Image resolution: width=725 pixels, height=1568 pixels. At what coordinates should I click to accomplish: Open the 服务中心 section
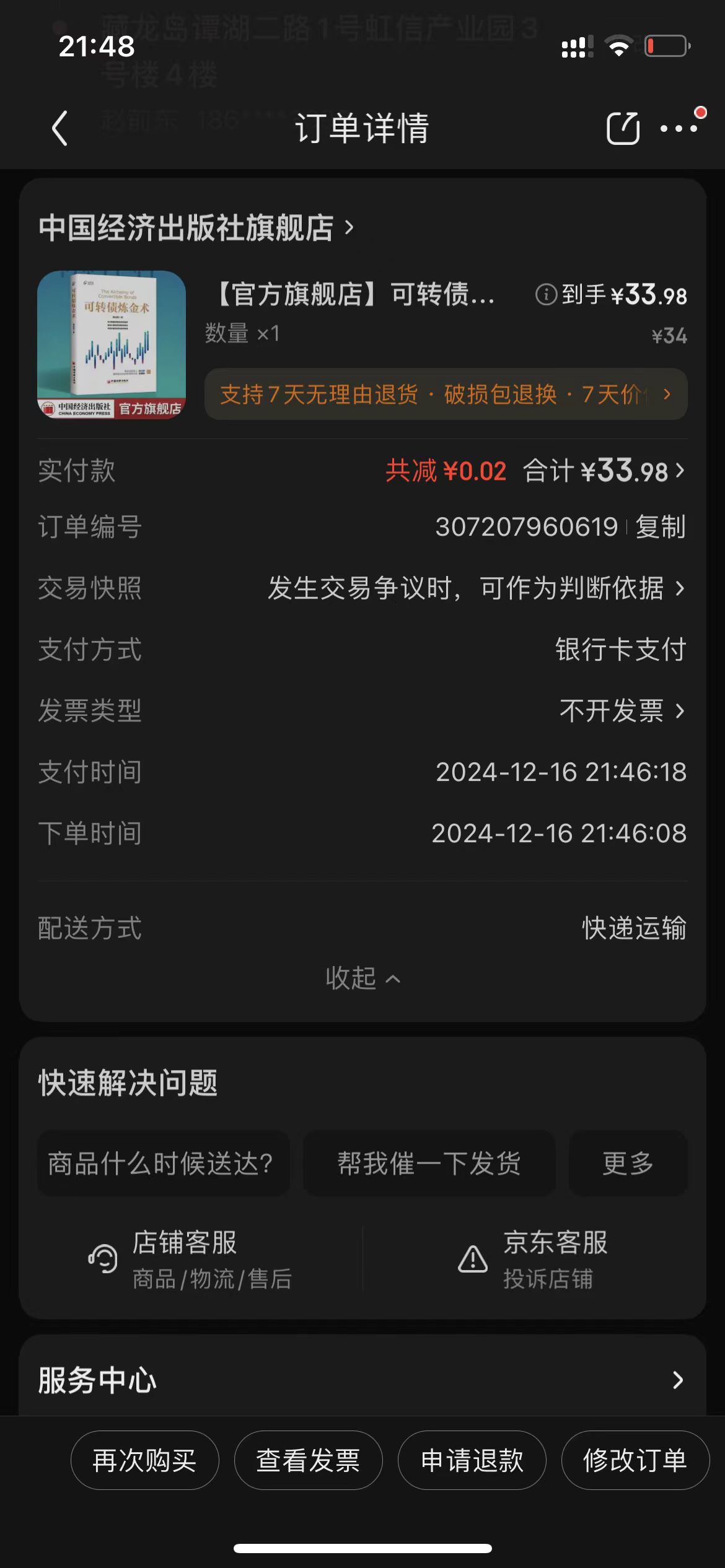pyautogui.click(x=362, y=1380)
